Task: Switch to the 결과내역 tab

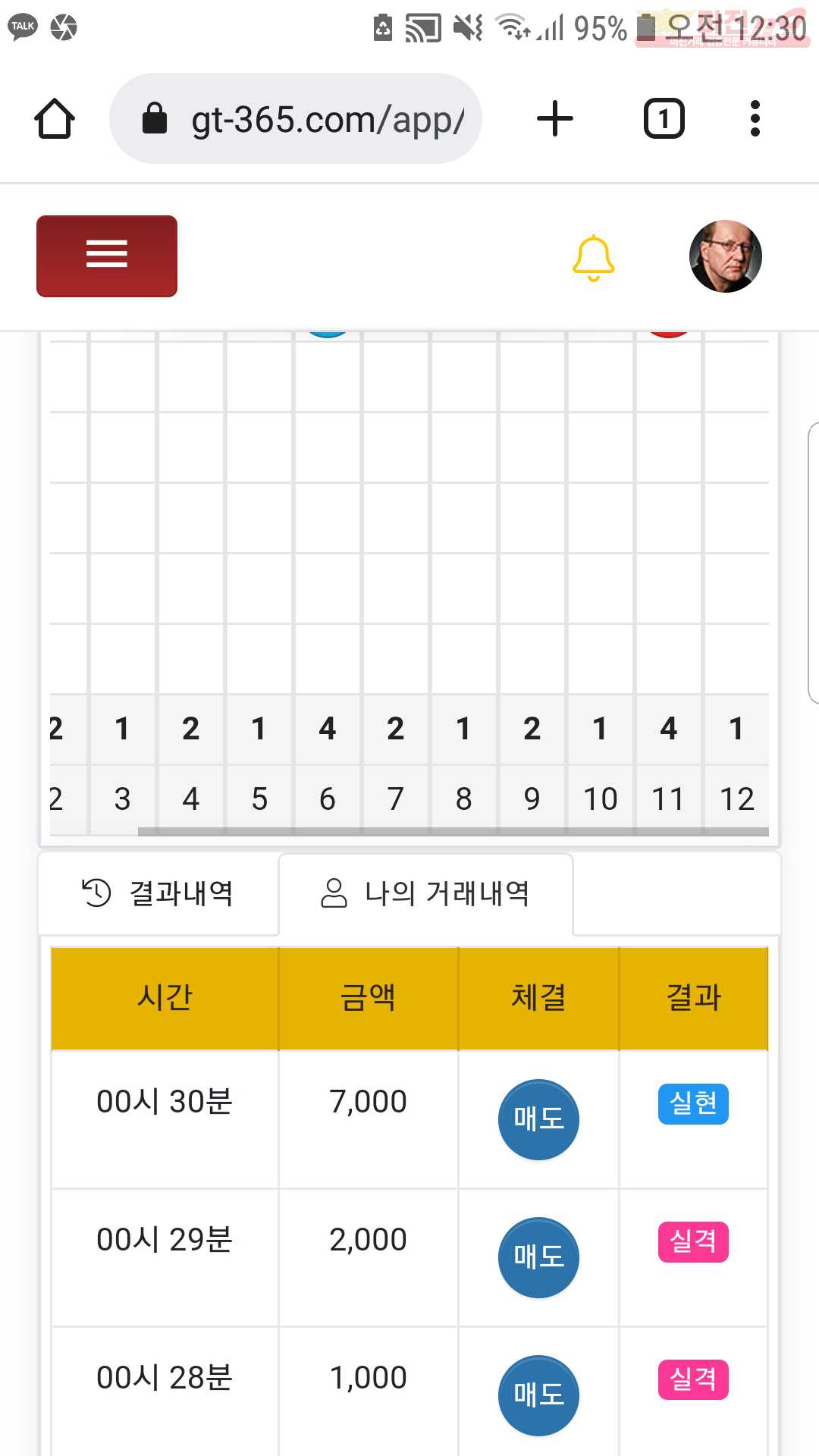Action: click(x=158, y=893)
